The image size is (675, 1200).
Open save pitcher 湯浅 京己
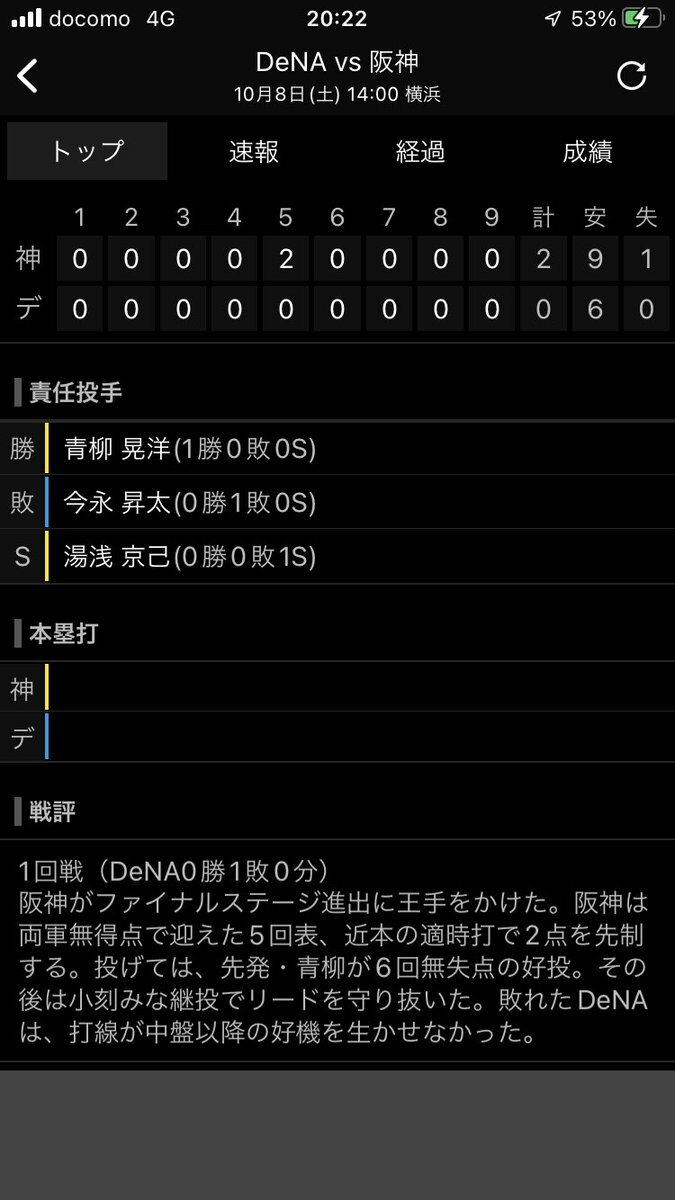[190, 557]
